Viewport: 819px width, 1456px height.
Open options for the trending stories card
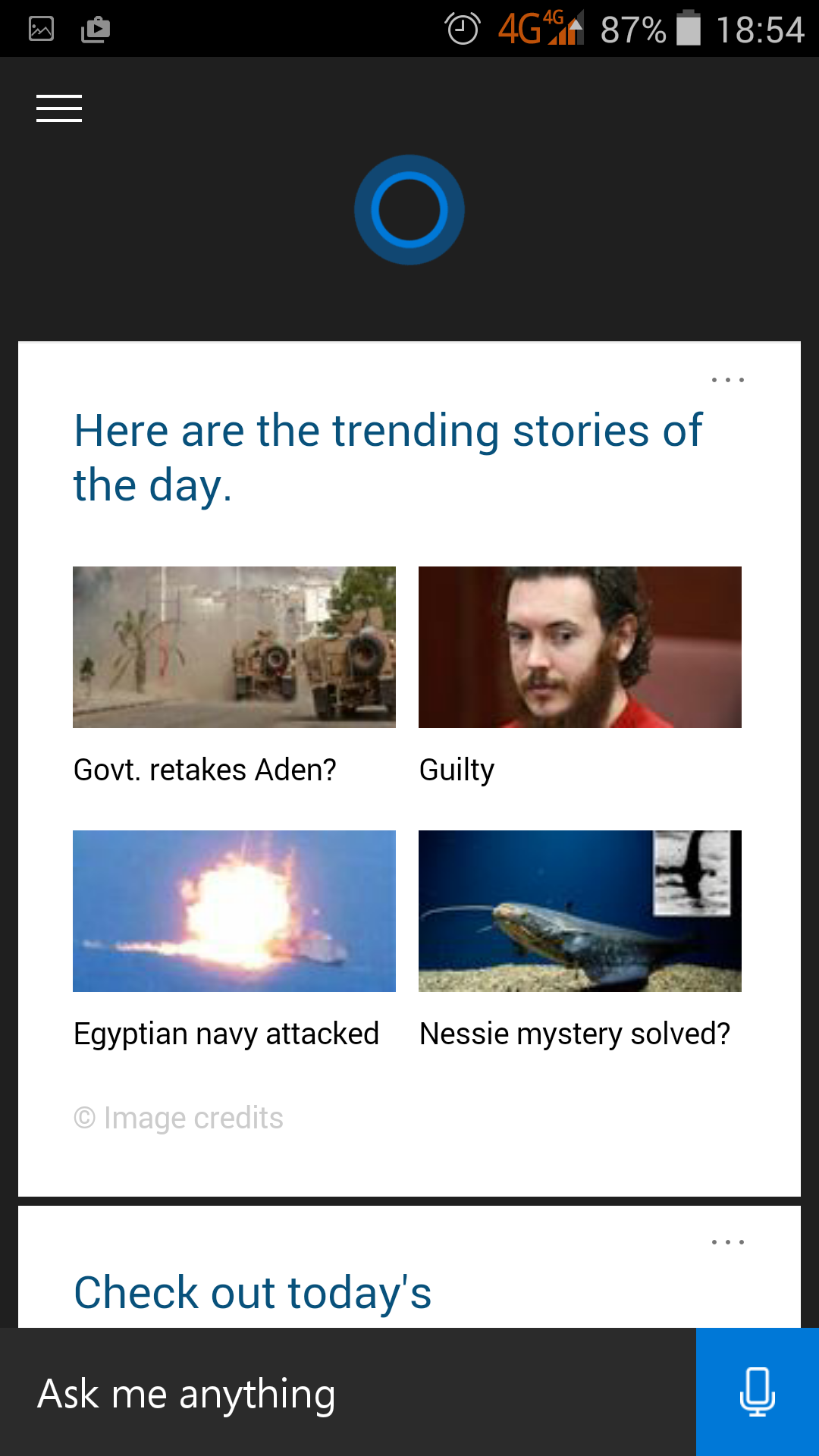[727, 380]
